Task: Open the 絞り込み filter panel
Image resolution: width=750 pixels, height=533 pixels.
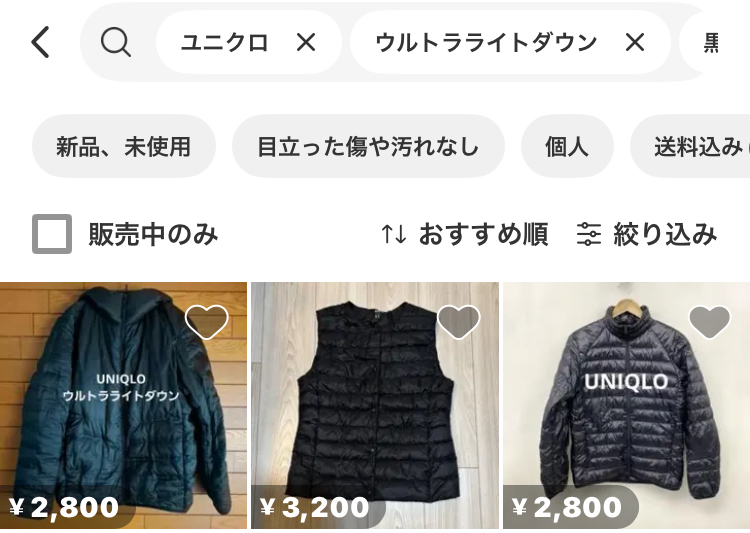Action: tap(647, 234)
